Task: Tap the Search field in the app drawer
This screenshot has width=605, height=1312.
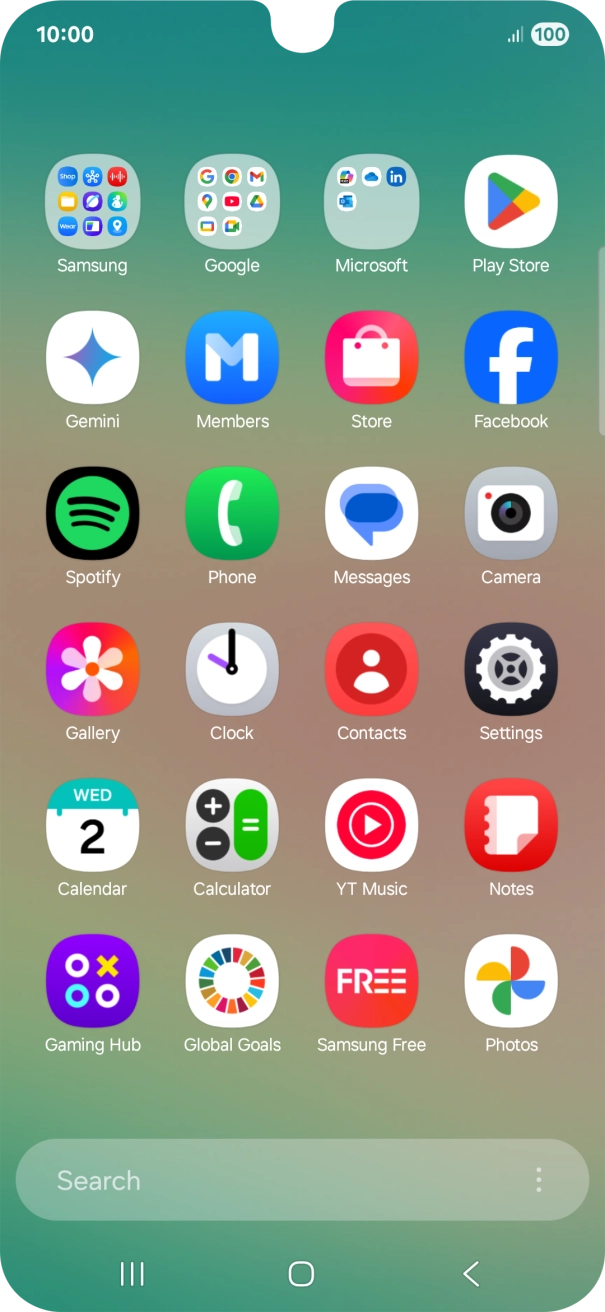Action: (270, 1180)
